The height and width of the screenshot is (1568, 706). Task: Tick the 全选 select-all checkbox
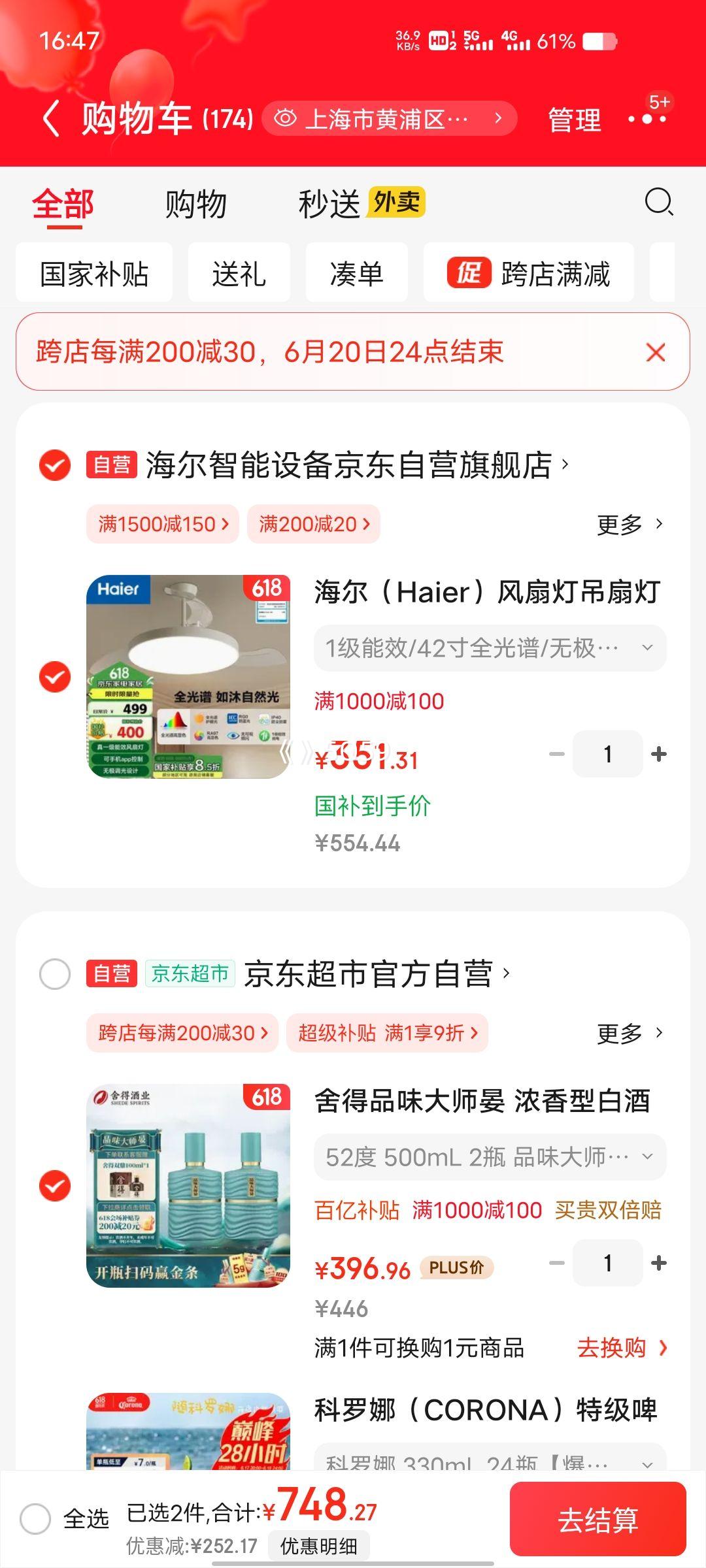[x=35, y=1518]
